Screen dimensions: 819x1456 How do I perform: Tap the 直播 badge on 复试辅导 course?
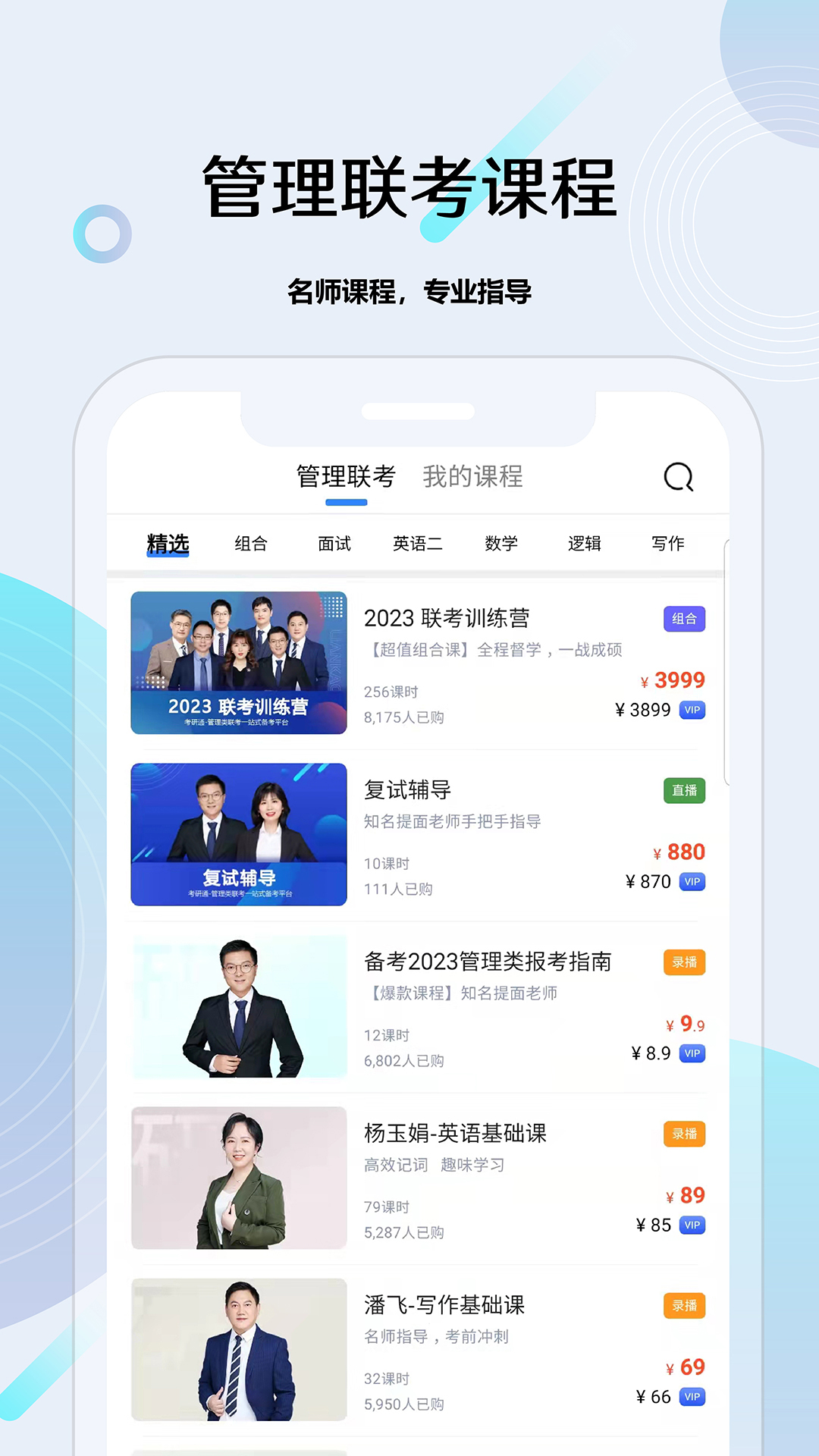click(x=683, y=790)
